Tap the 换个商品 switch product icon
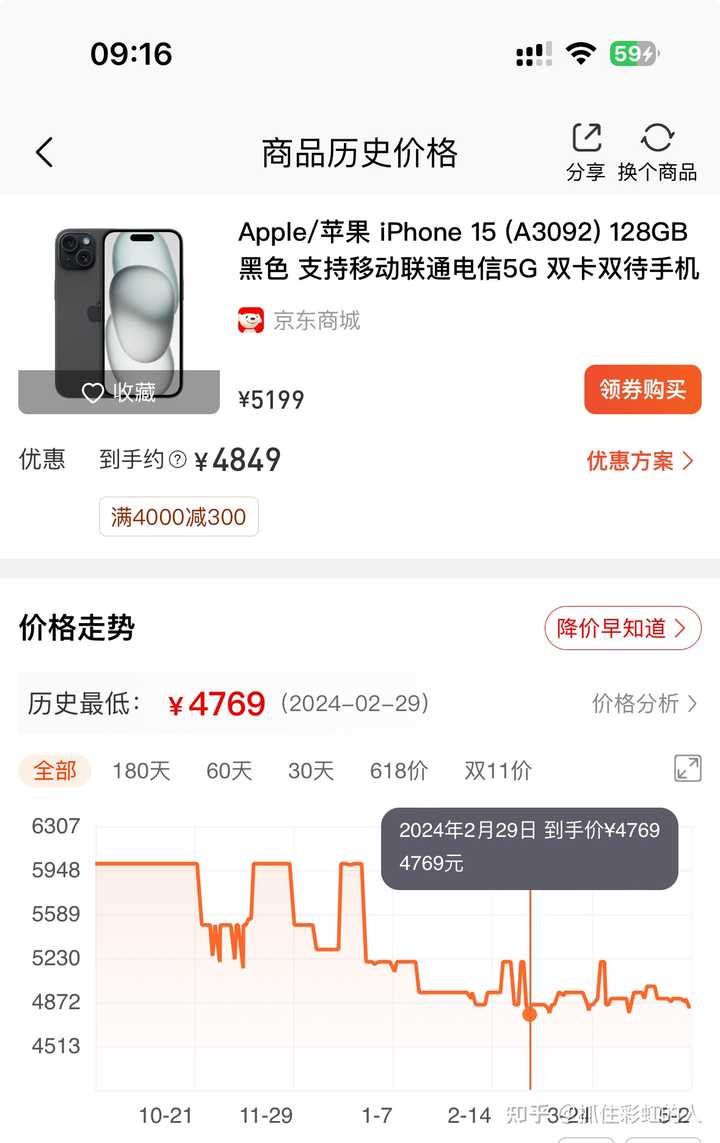 point(658,140)
